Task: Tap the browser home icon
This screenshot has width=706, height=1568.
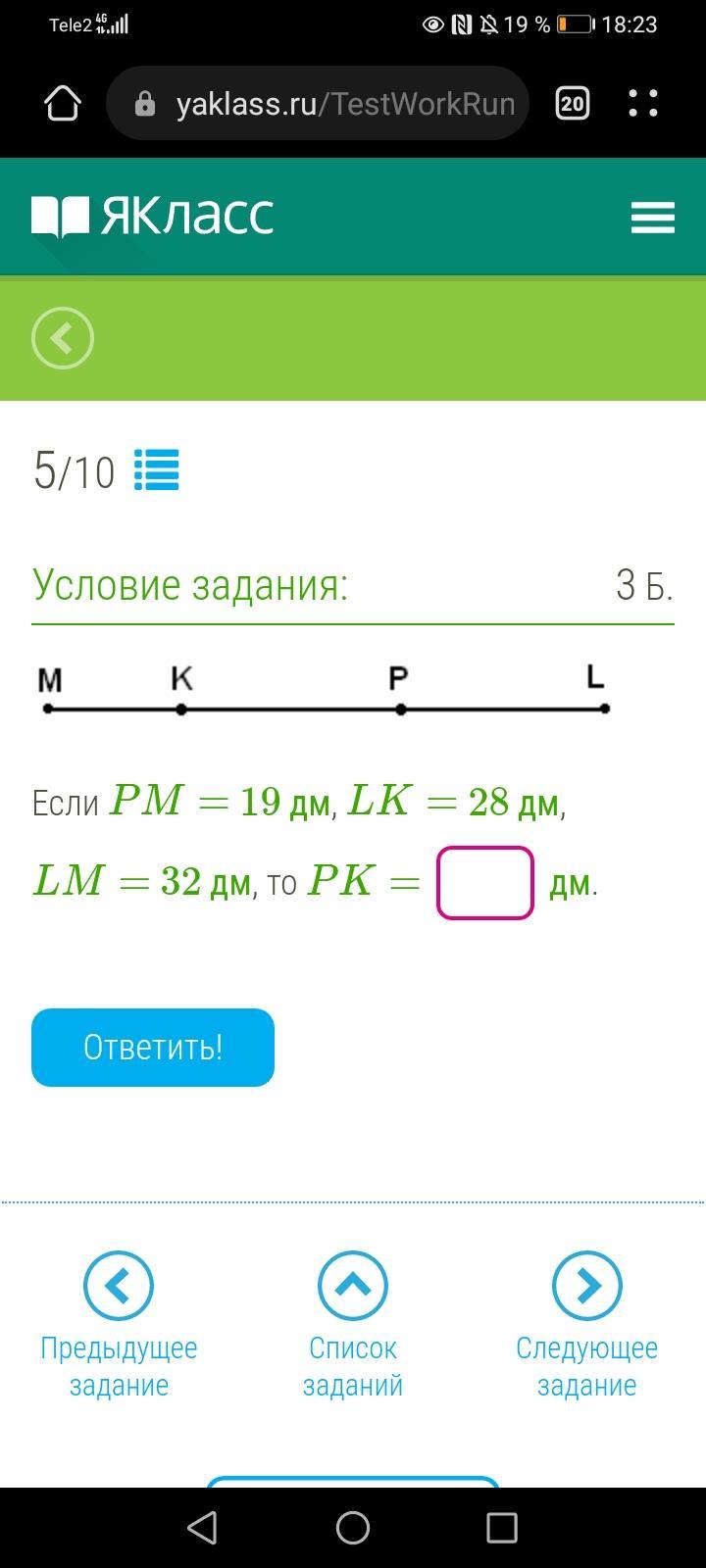Action: [x=63, y=103]
